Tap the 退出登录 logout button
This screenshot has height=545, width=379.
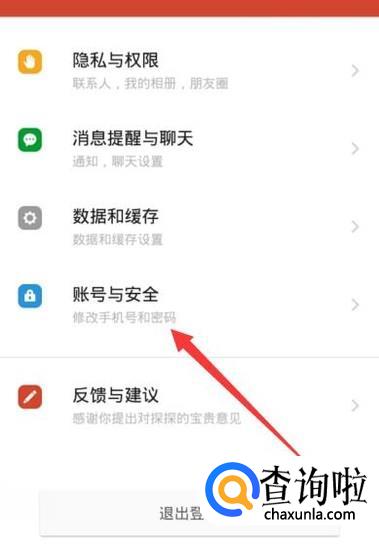pyautogui.click(x=190, y=513)
